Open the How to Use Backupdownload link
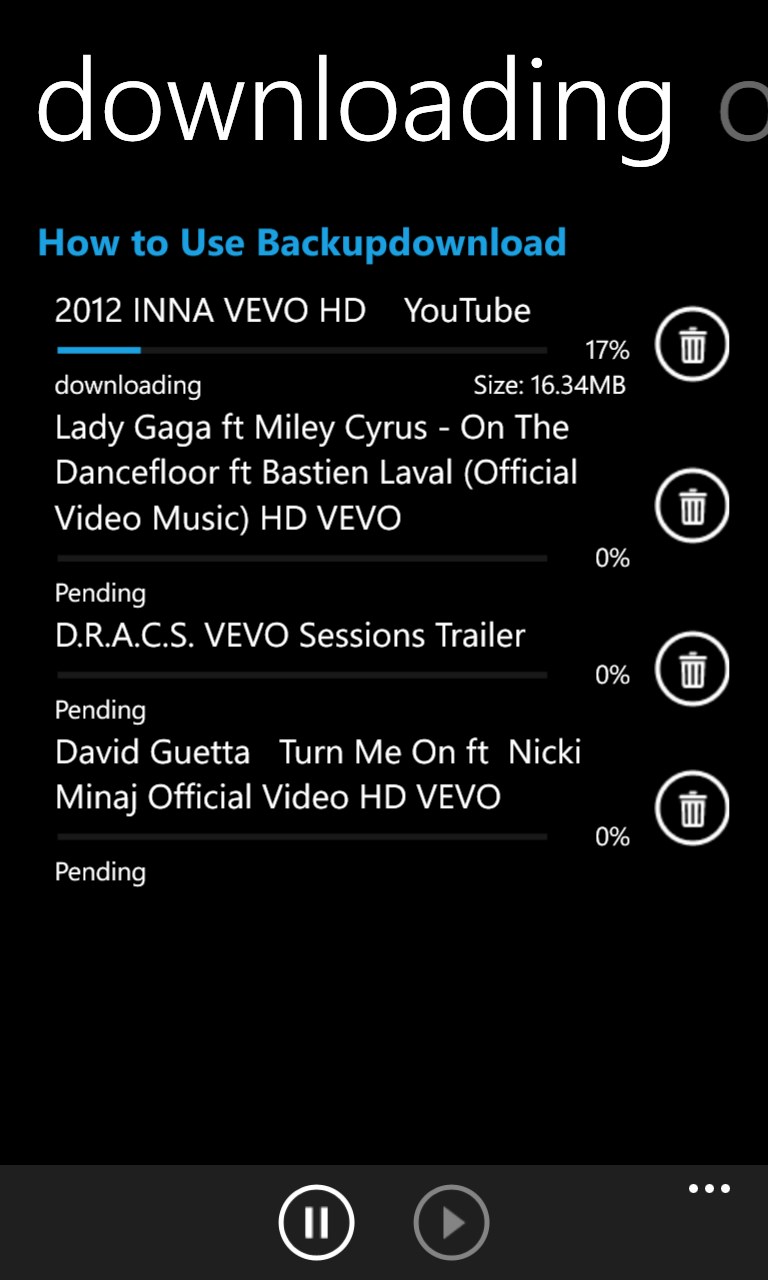Screen dimensions: 768x1280 click(x=302, y=243)
